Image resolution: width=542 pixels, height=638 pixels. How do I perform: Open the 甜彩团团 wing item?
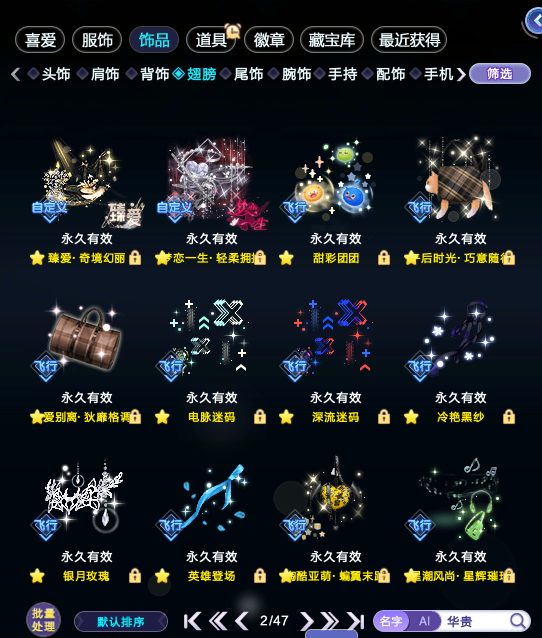(x=336, y=181)
